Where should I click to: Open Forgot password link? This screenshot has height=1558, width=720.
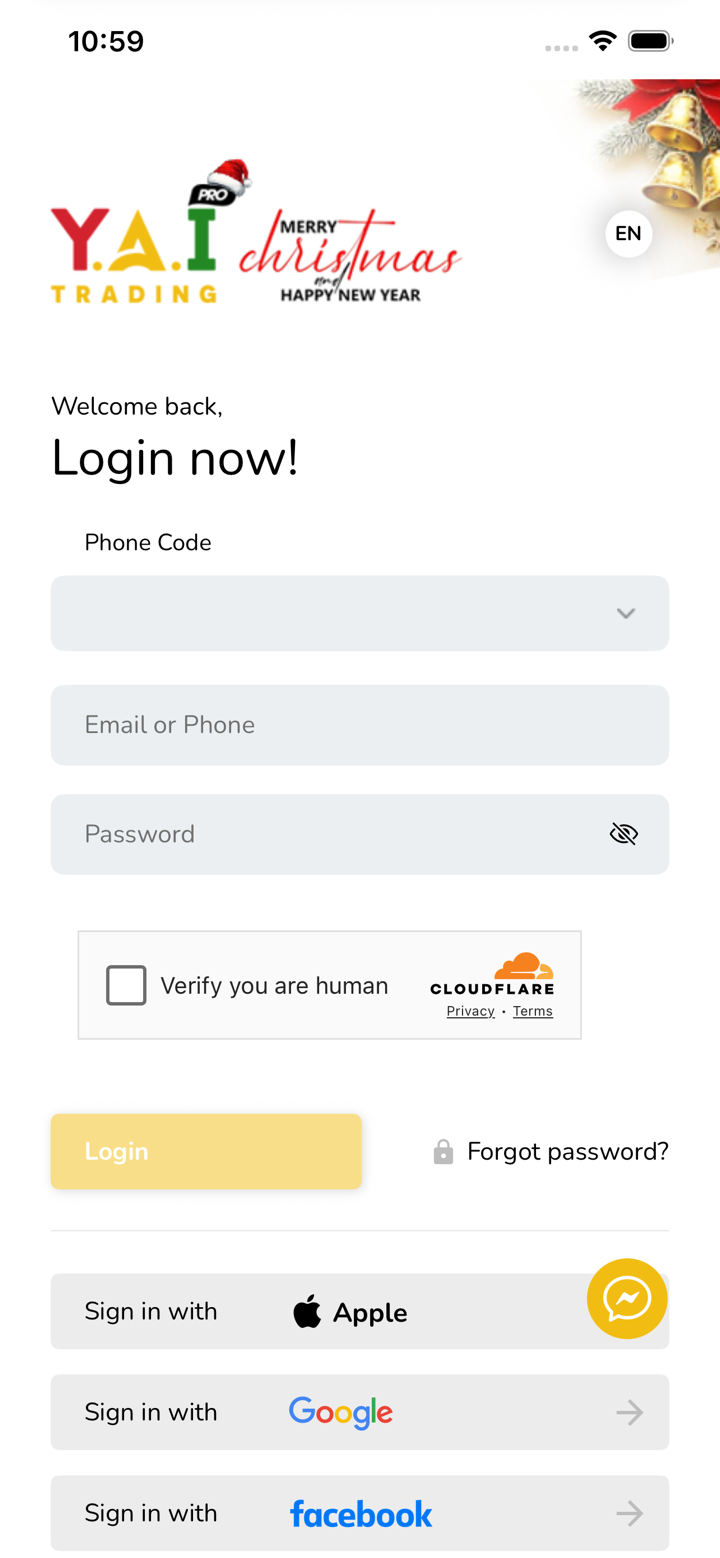pyautogui.click(x=567, y=1151)
